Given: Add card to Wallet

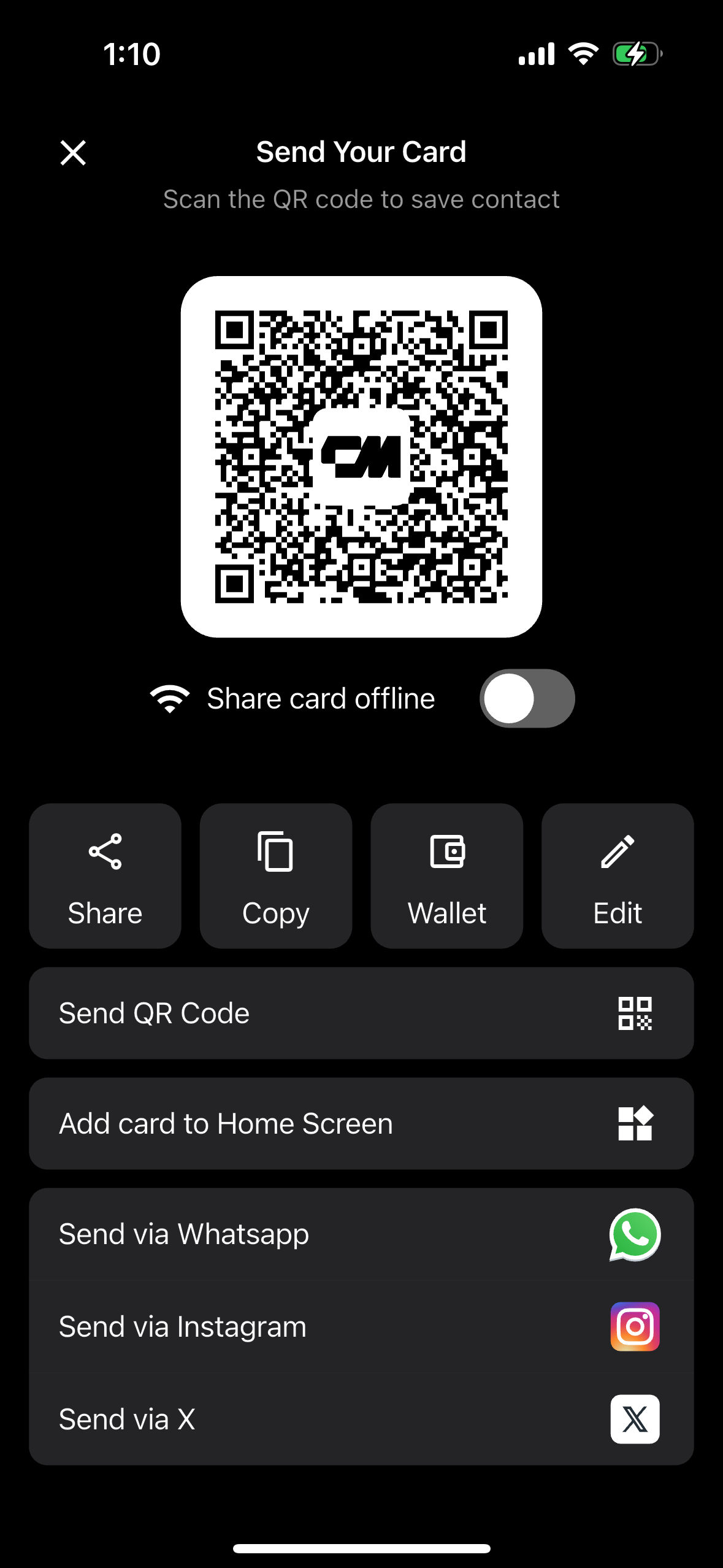Looking at the screenshot, I should pyautogui.click(x=446, y=875).
